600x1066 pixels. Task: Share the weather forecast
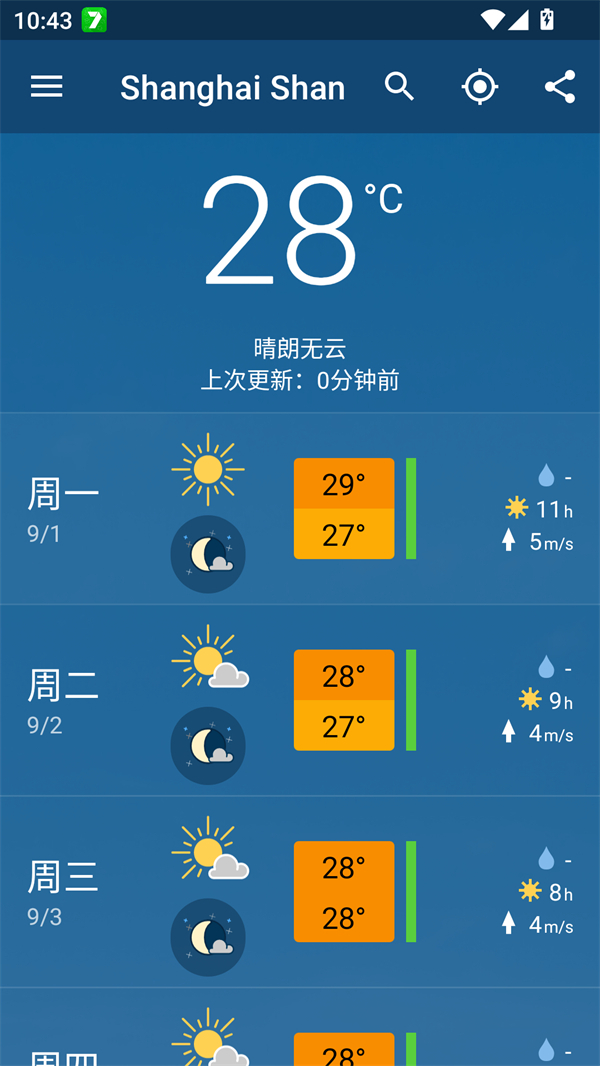[x=560, y=87]
